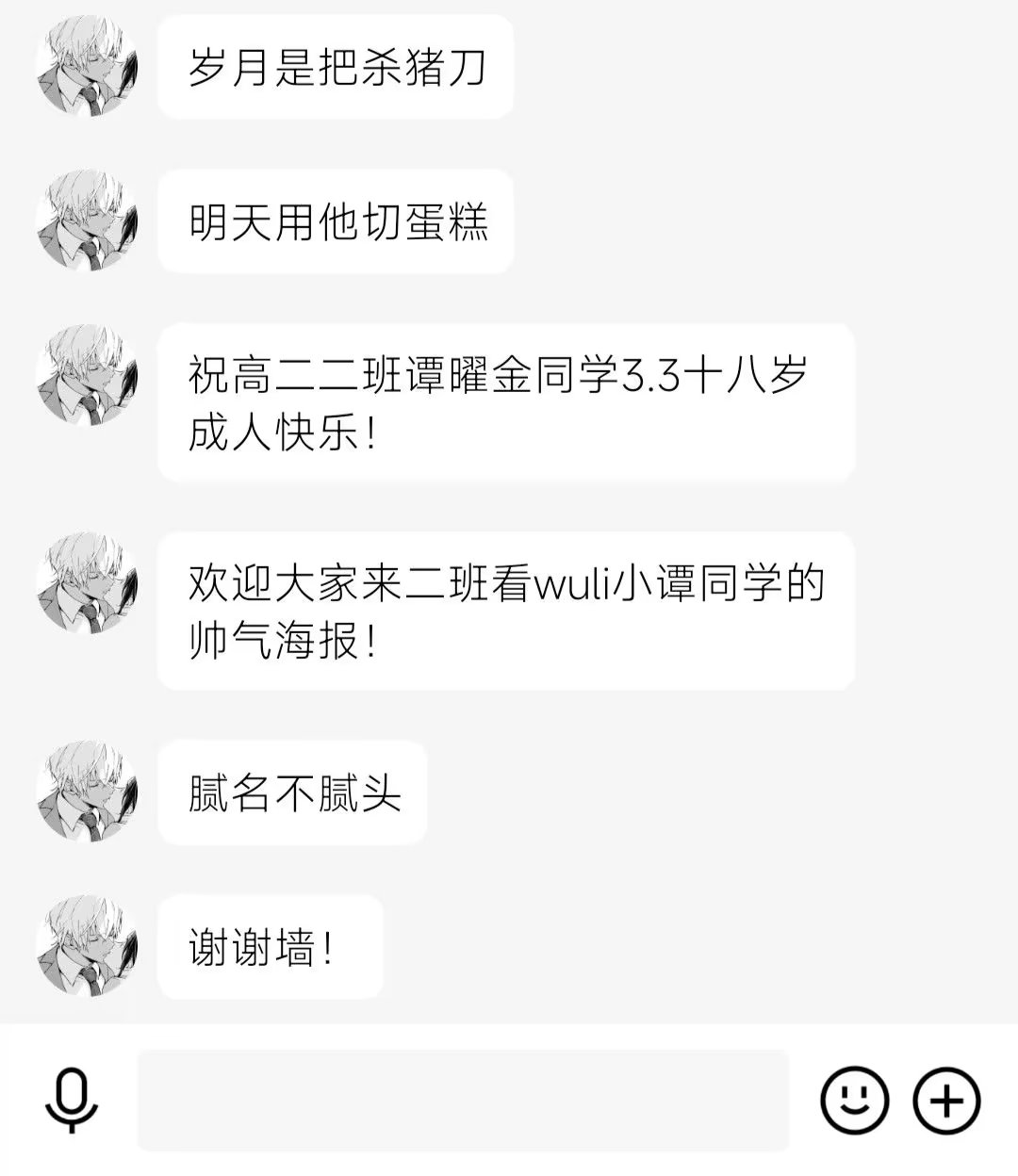The width and height of the screenshot is (1018, 1176).
Task: Open sender profile next to '谢谢墙！'
Action: pos(87,946)
